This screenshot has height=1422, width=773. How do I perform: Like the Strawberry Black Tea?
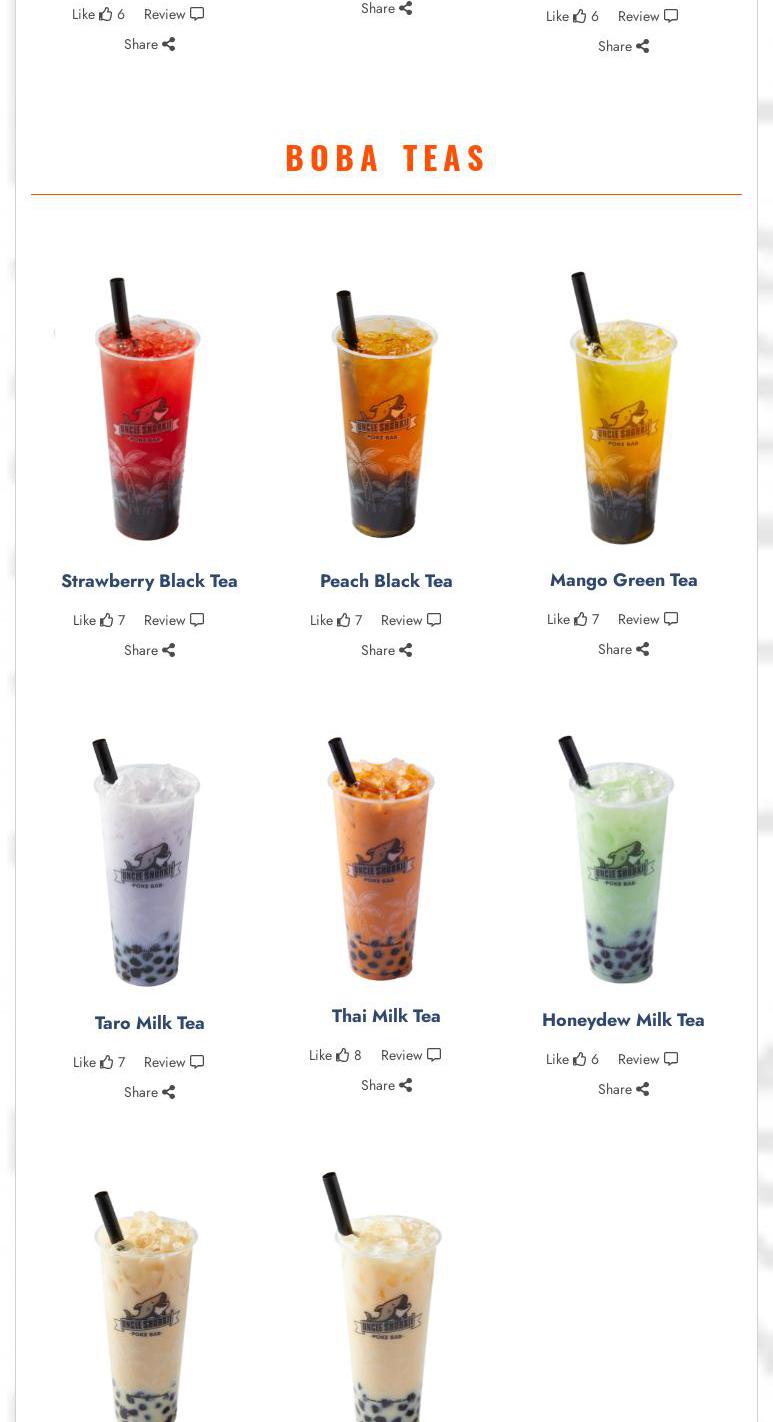[98, 620]
